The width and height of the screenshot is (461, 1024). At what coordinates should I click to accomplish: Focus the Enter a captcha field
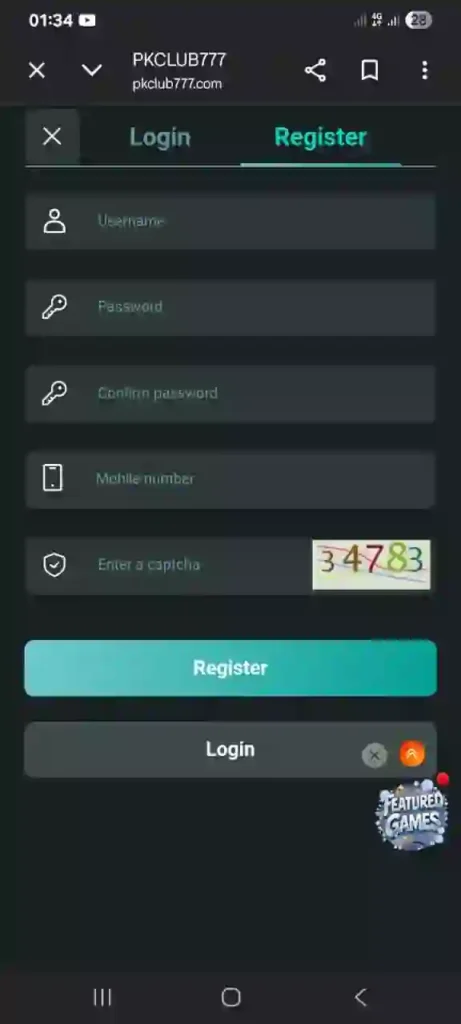[169, 565]
